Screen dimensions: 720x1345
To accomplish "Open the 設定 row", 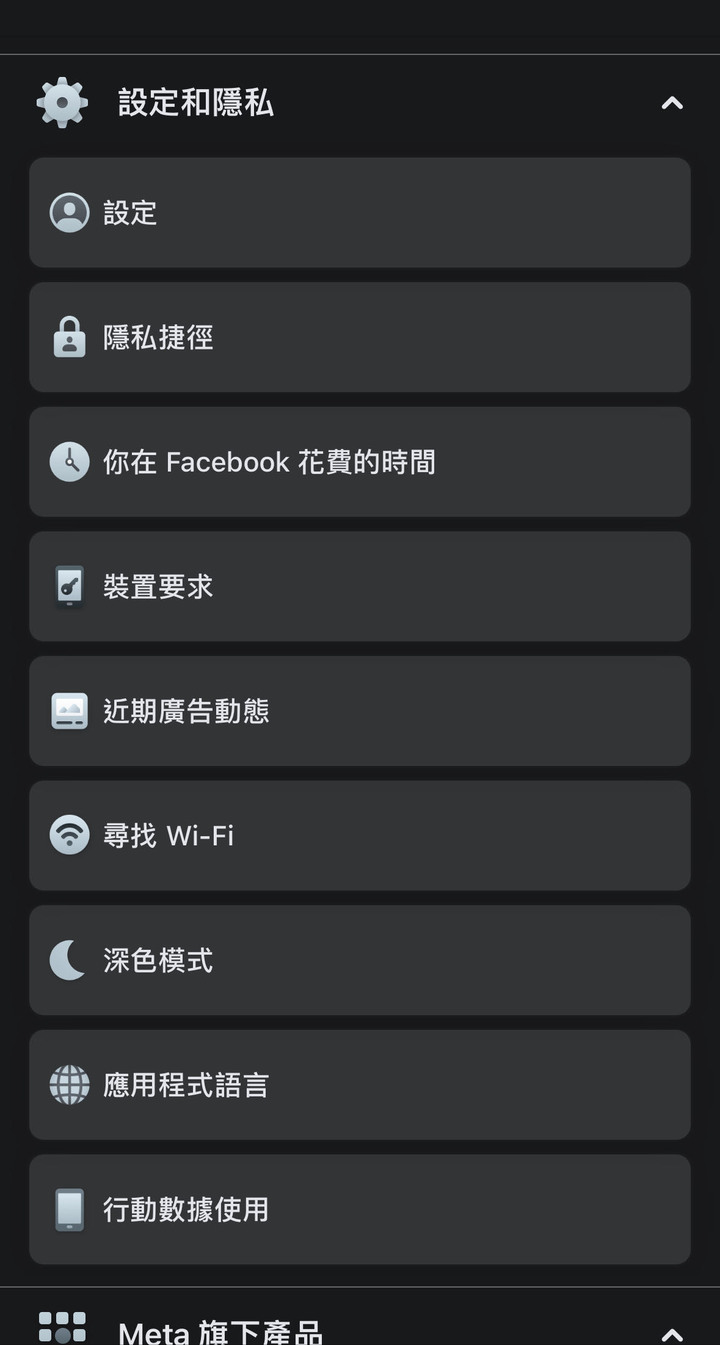I will pos(360,212).
